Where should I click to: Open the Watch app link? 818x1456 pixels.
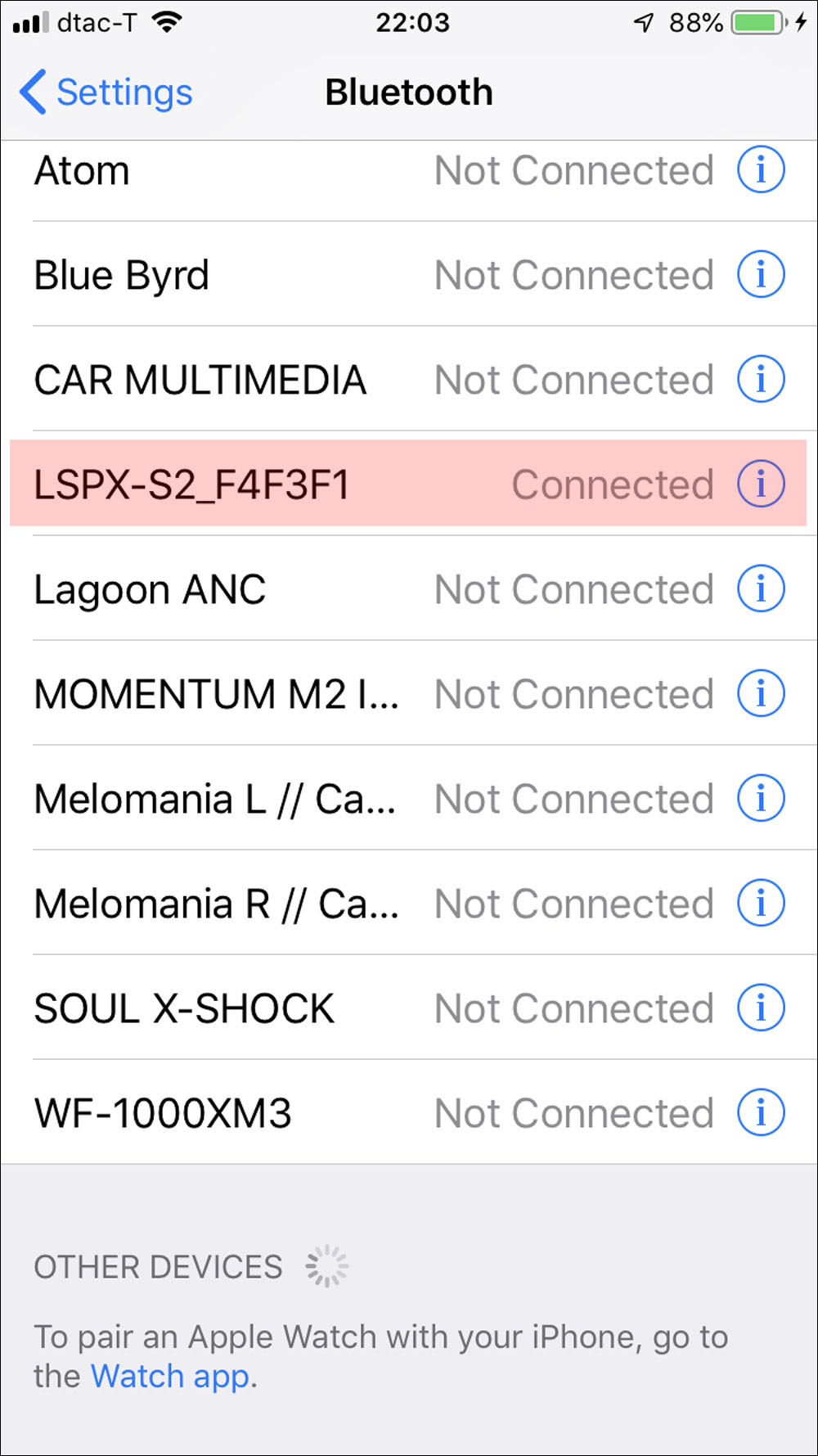[170, 1377]
